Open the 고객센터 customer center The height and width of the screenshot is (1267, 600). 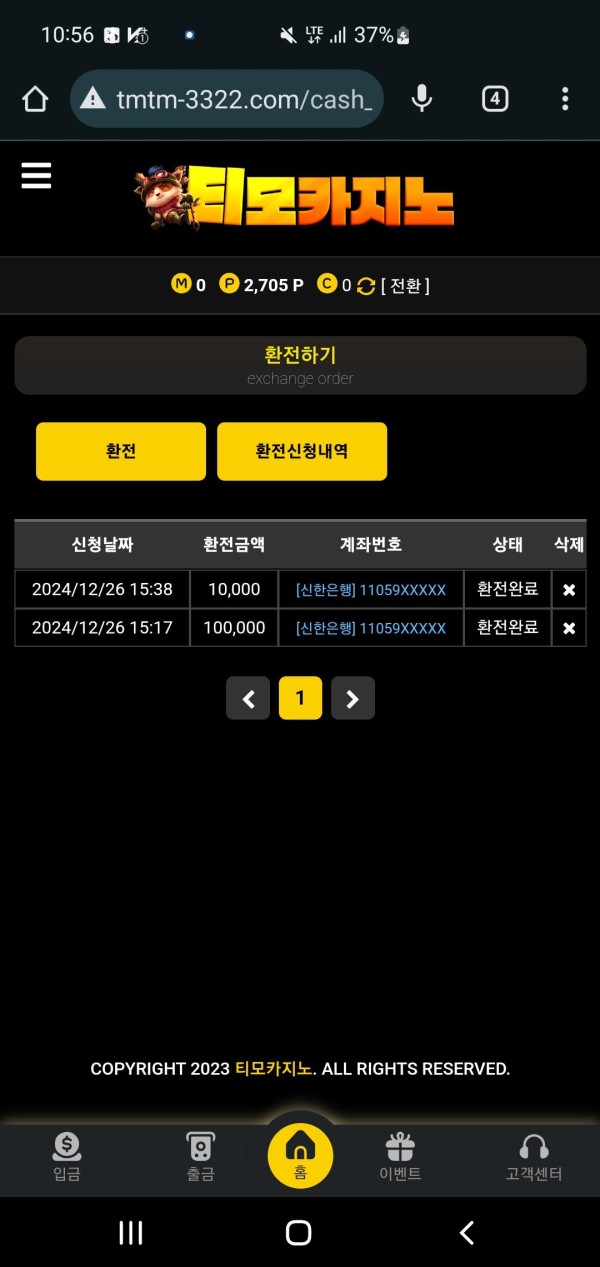[534, 1157]
